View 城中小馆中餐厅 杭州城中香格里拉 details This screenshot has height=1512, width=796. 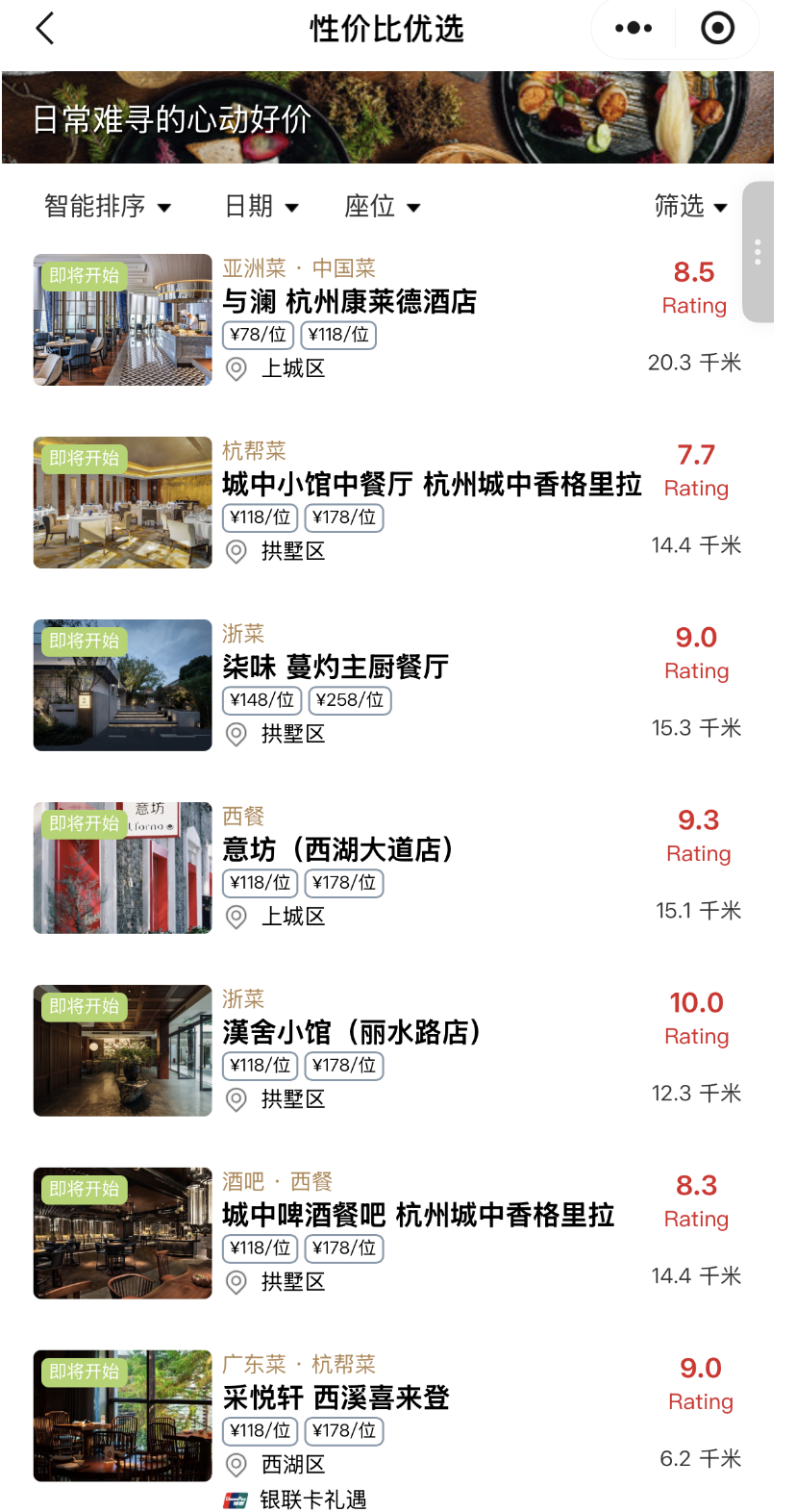432,485
